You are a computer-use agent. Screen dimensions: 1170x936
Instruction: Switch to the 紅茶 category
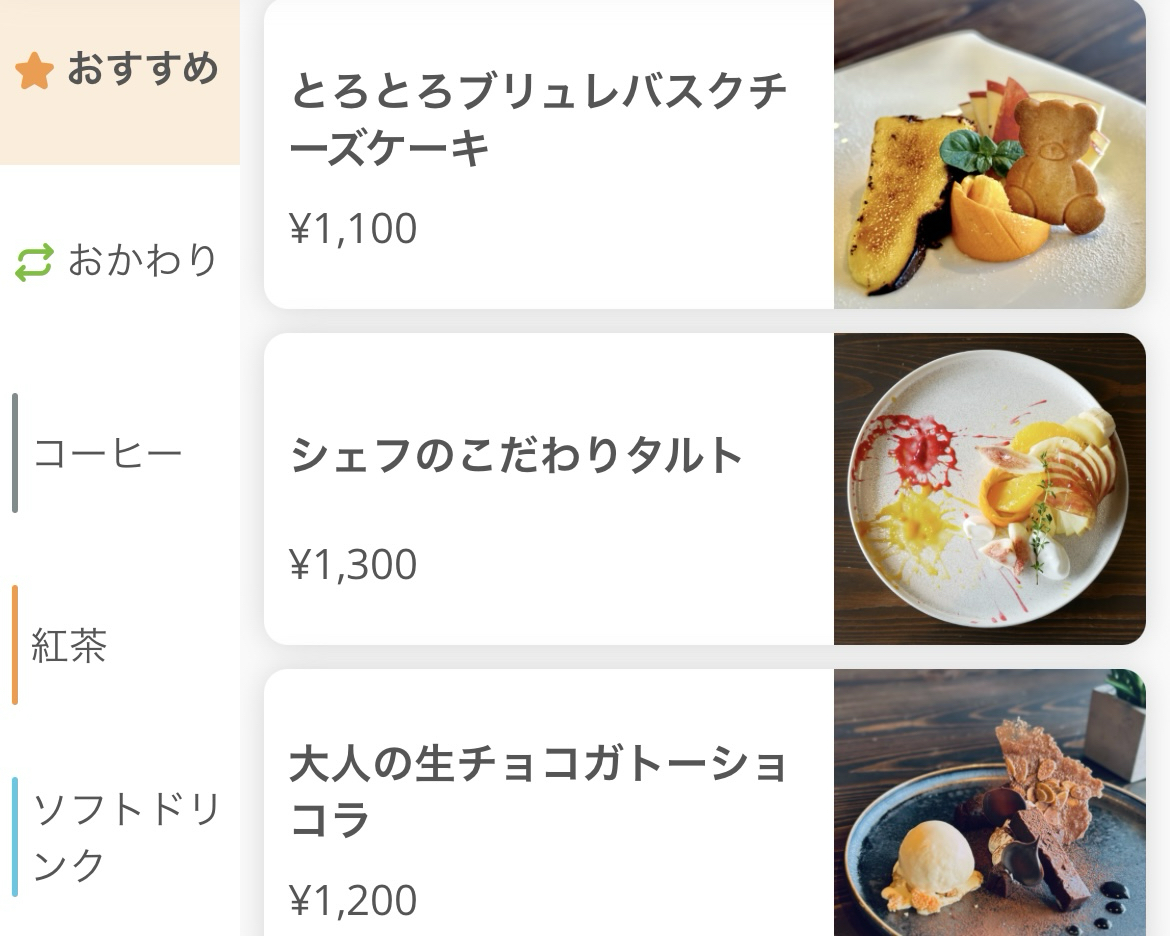pos(70,646)
